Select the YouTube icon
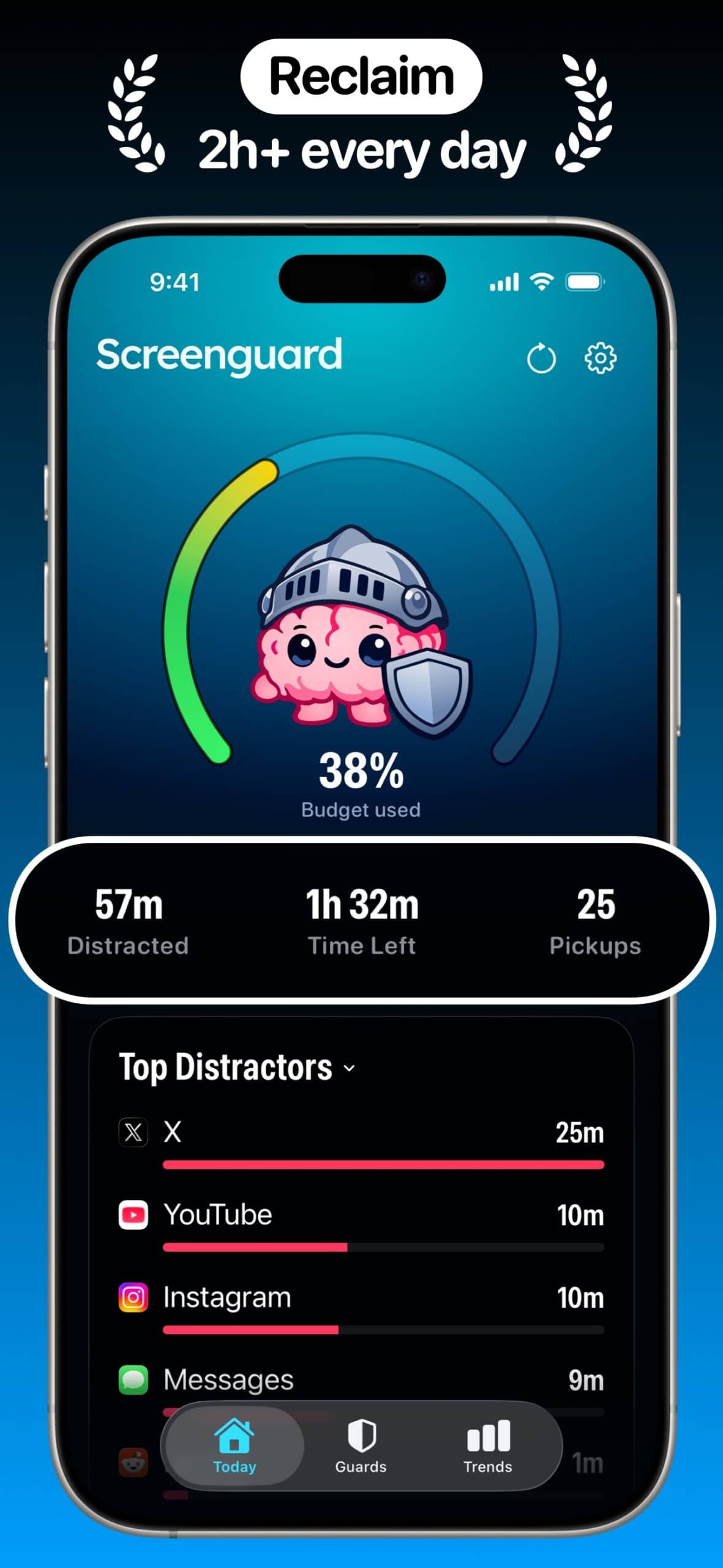The width and height of the screenshot is (723, 1568). 133,1215
